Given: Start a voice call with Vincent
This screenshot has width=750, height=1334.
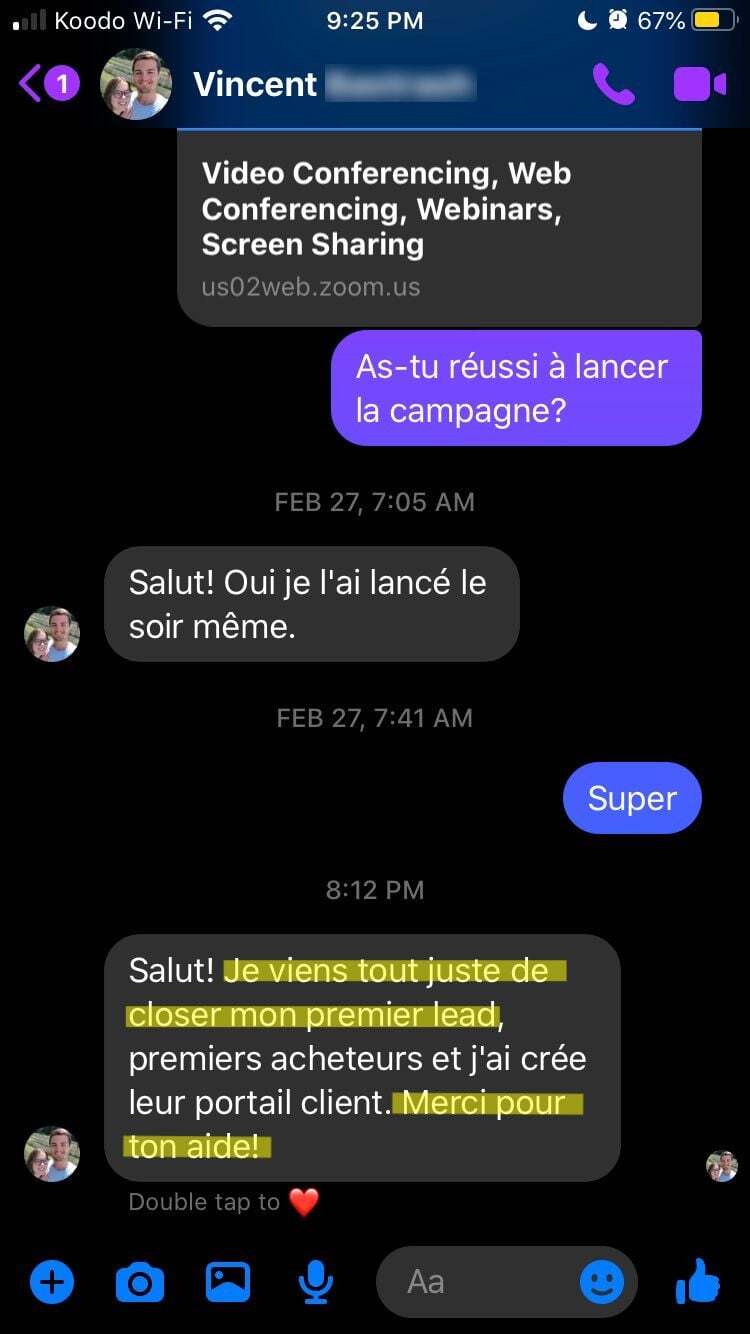Looking at the screenshot, I should pos(613,85).
